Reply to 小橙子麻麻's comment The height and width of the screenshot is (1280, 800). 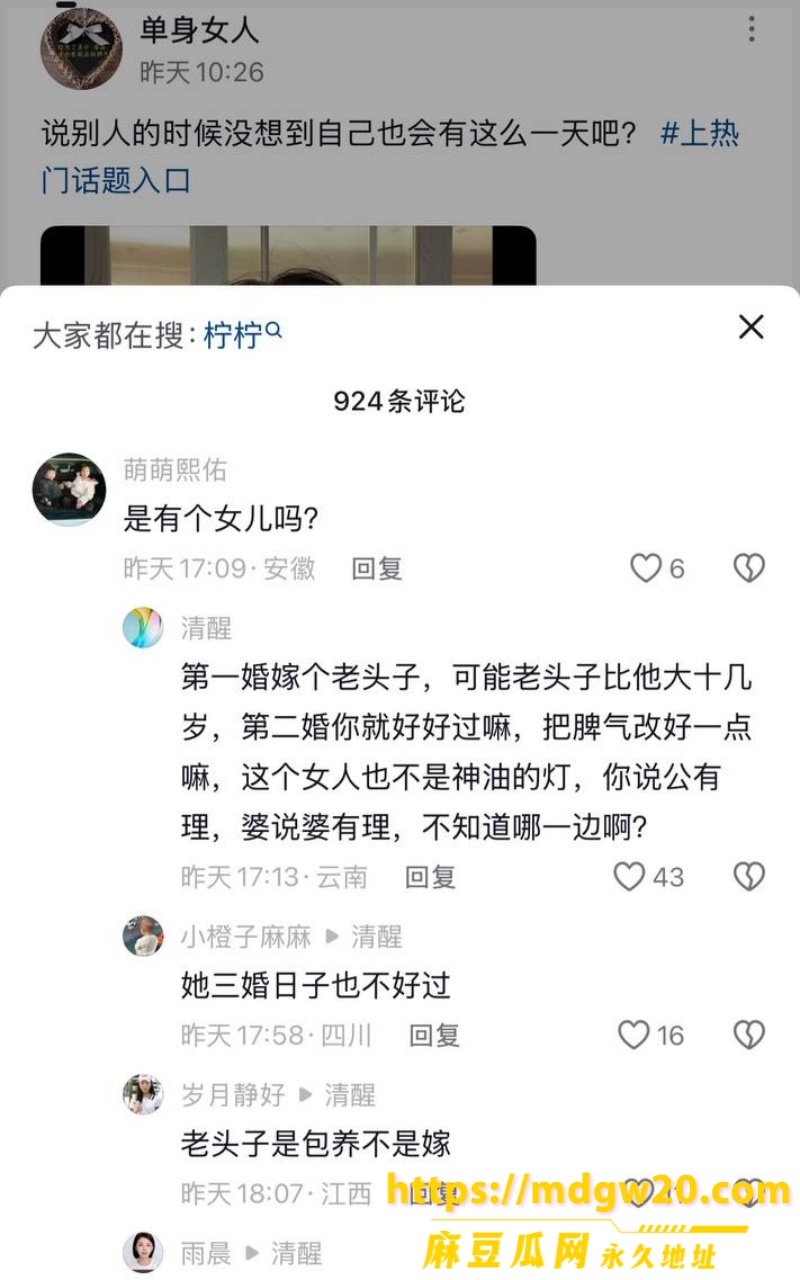(x=434, y=1035)
